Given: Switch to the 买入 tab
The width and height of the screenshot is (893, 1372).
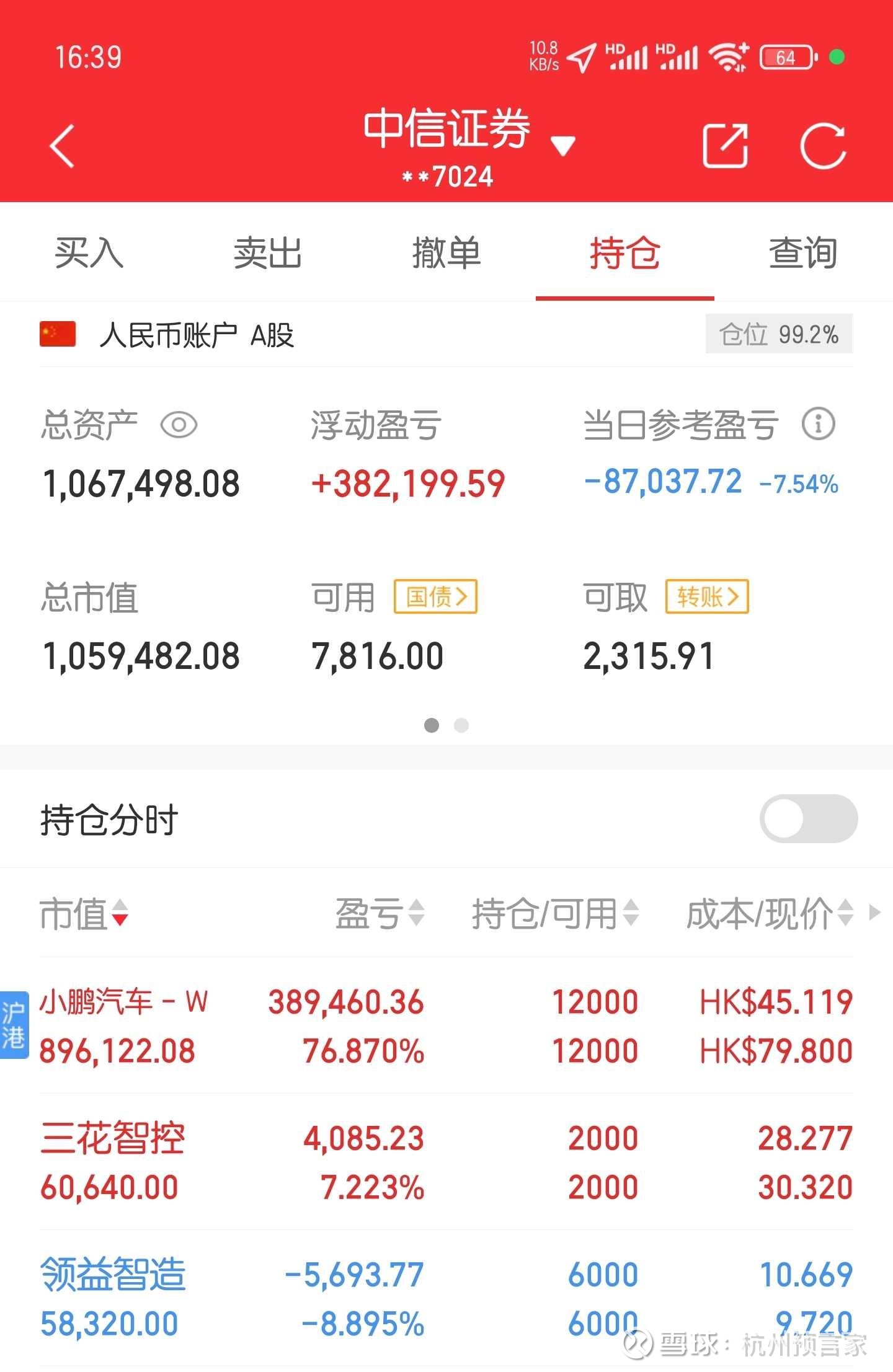Looking at the screenshot, I should [x=90, y=252].
